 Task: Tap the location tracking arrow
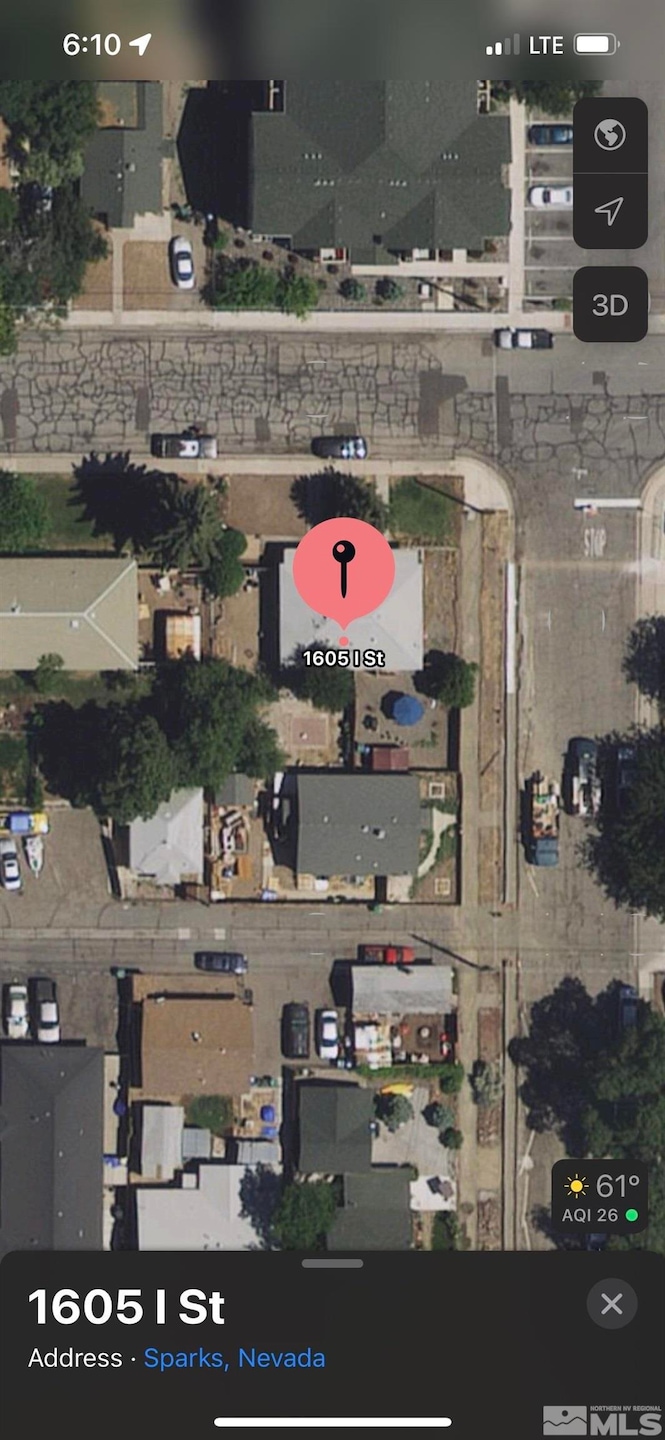(610, 211)
